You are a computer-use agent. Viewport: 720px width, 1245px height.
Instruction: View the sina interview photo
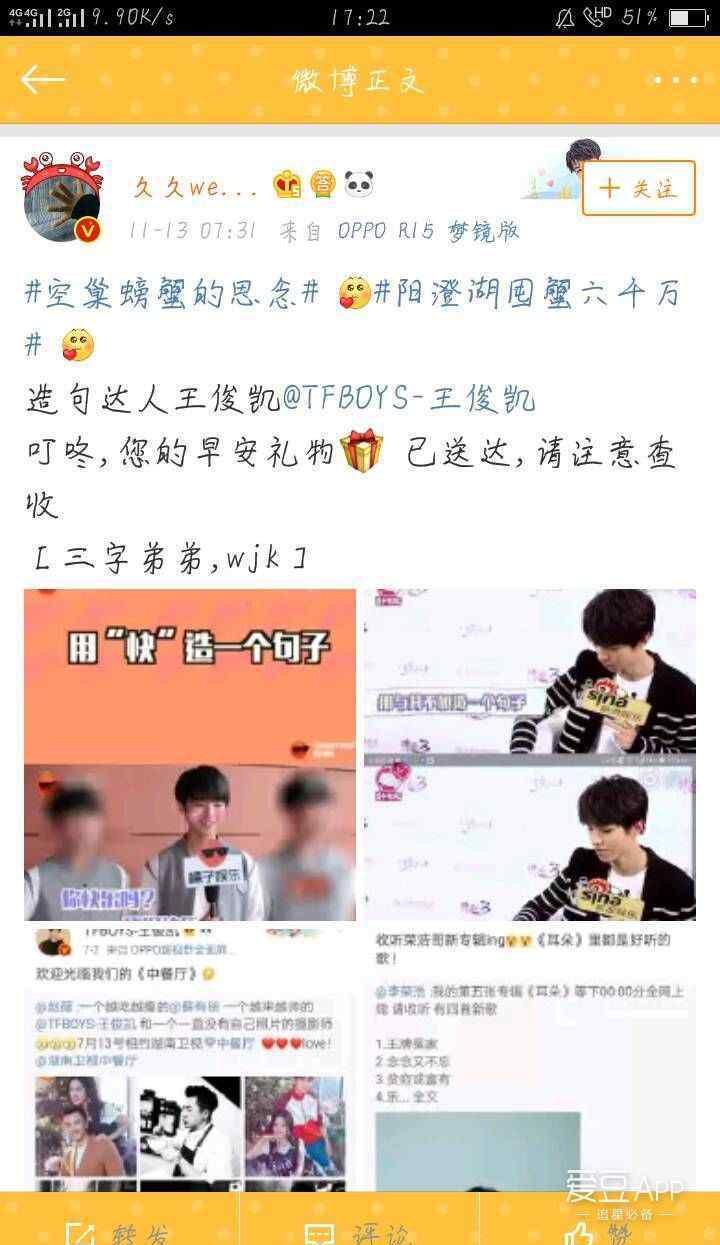point(529,755)
